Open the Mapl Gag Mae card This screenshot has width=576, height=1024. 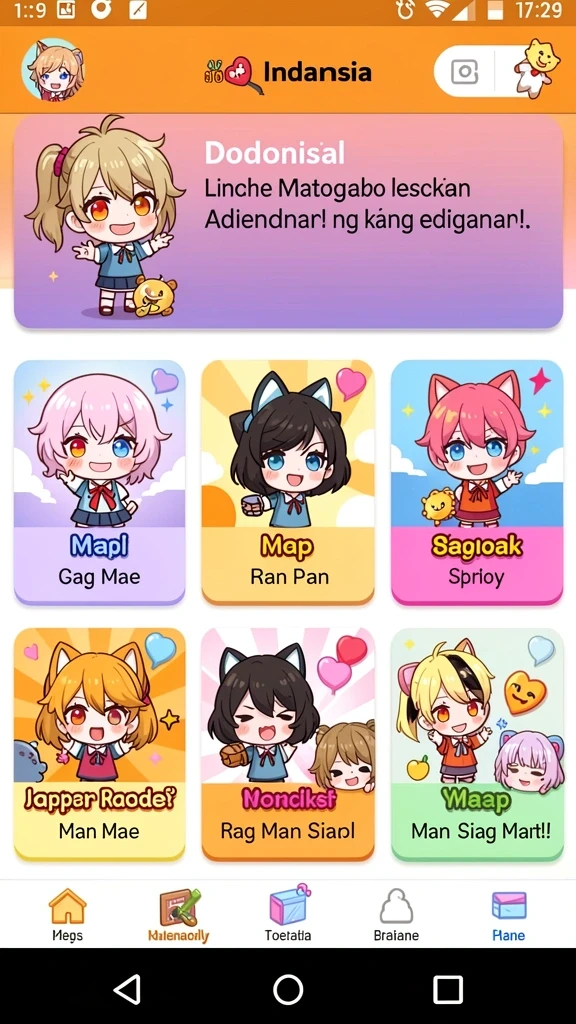tap(99, 483)
